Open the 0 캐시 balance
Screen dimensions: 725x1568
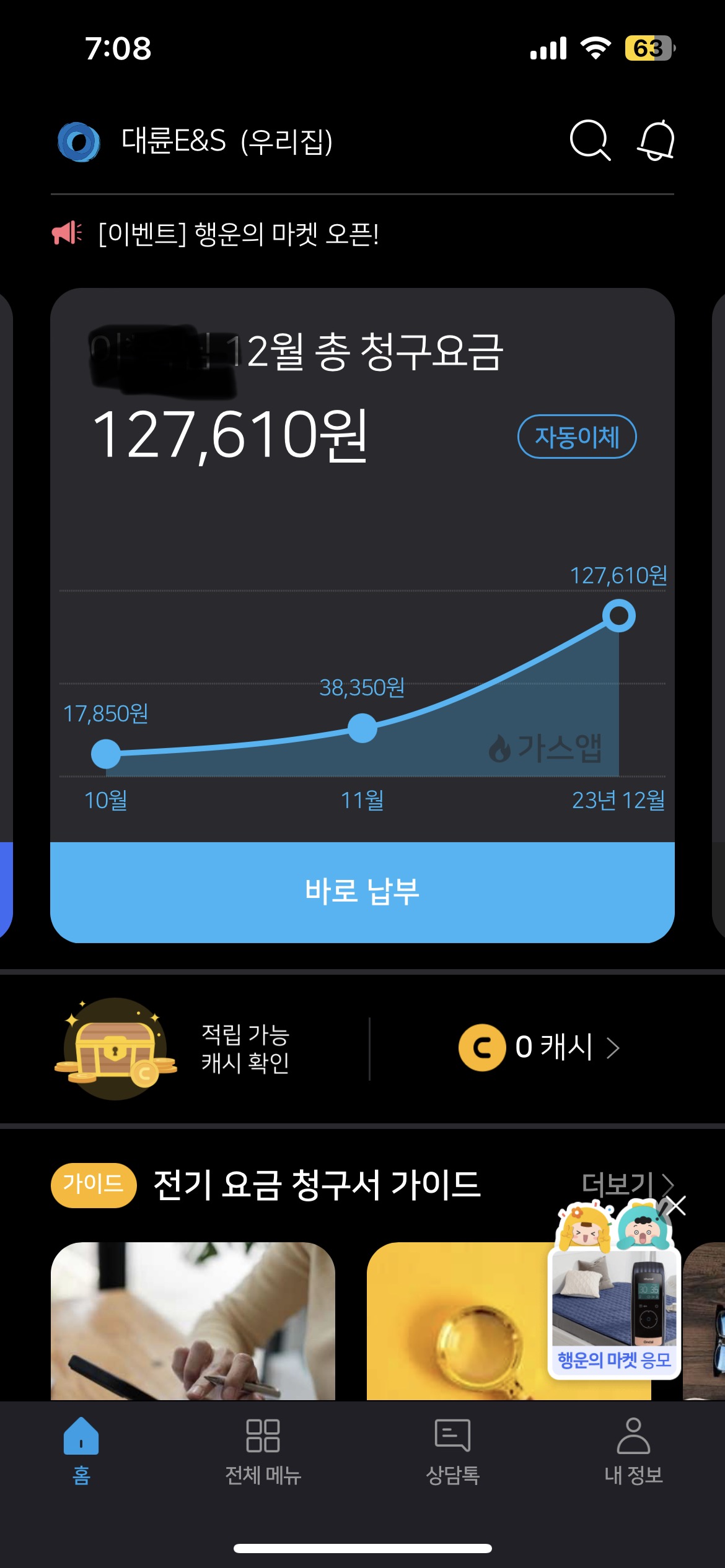click(x=538, y=1047)
